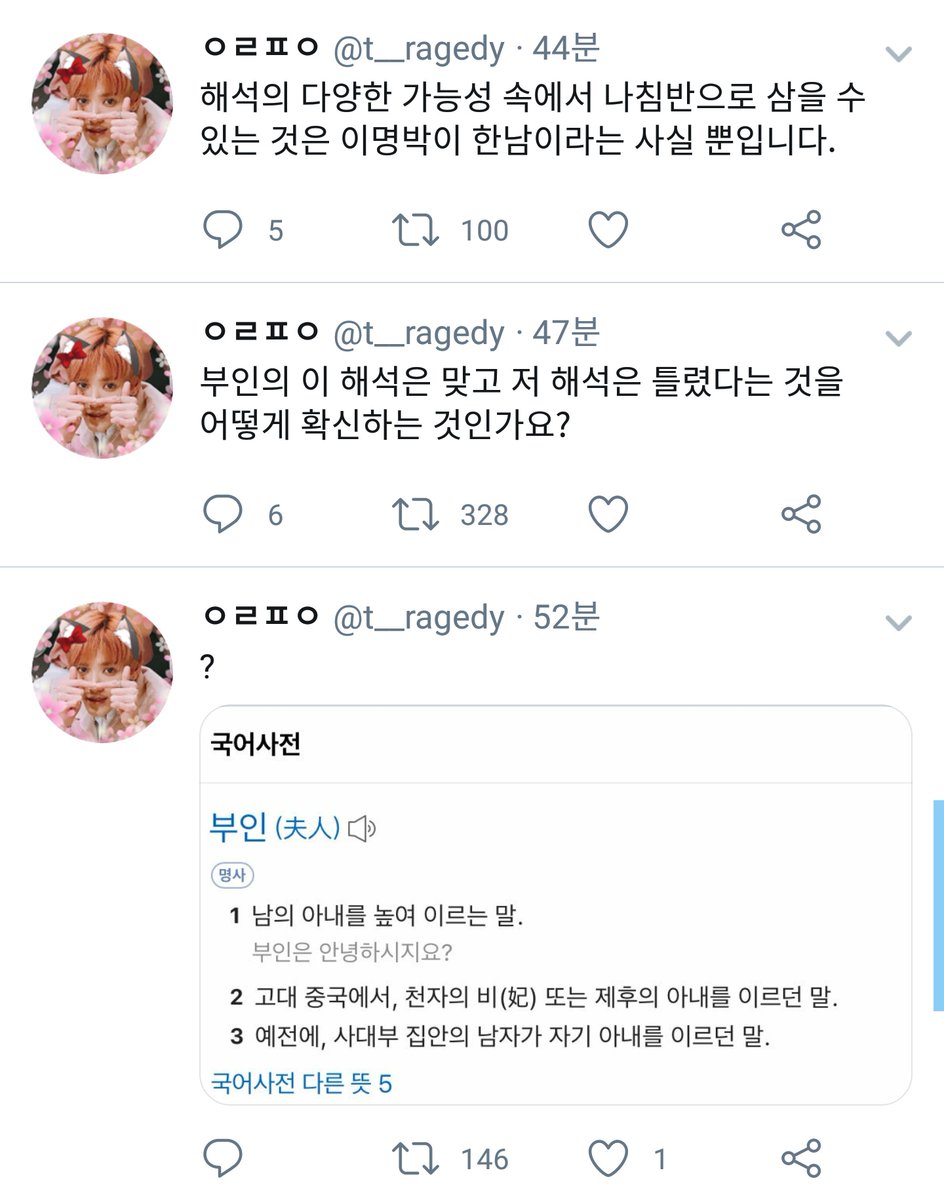944x1200 pixels.
Task: Open profile picture on the 44분 tweet
Action: point(102,104)
